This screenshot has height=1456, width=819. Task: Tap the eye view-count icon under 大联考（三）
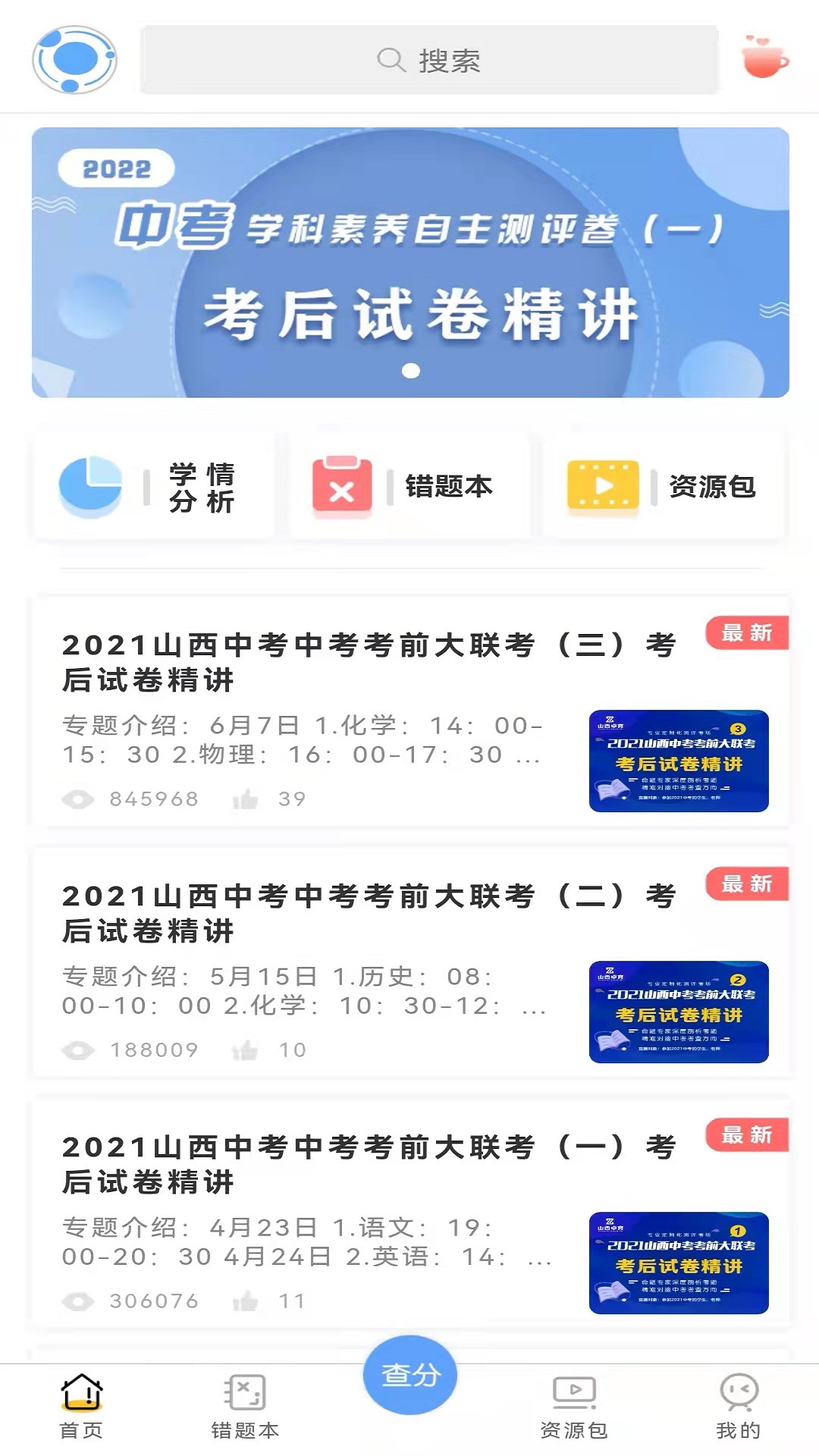76,798
